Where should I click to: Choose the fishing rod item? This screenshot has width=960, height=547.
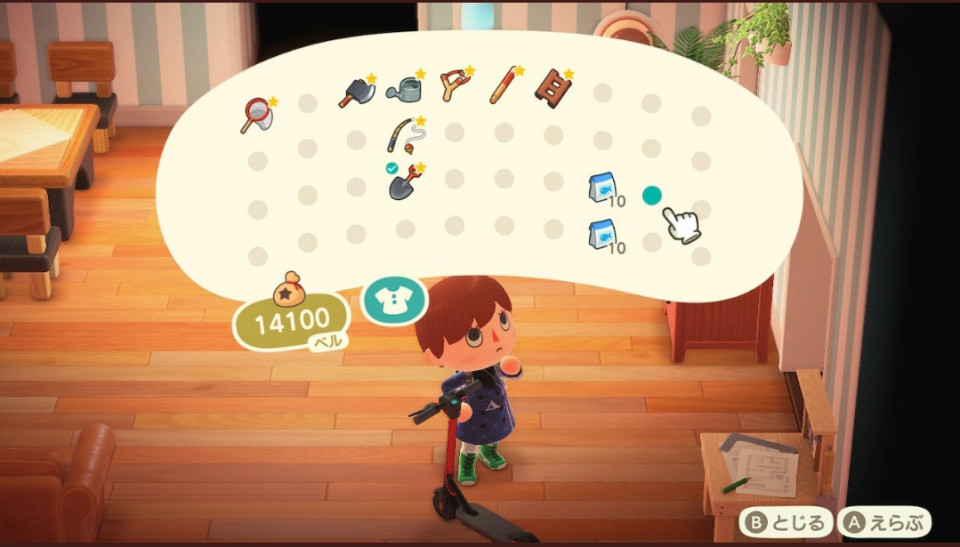click(405, 134)
